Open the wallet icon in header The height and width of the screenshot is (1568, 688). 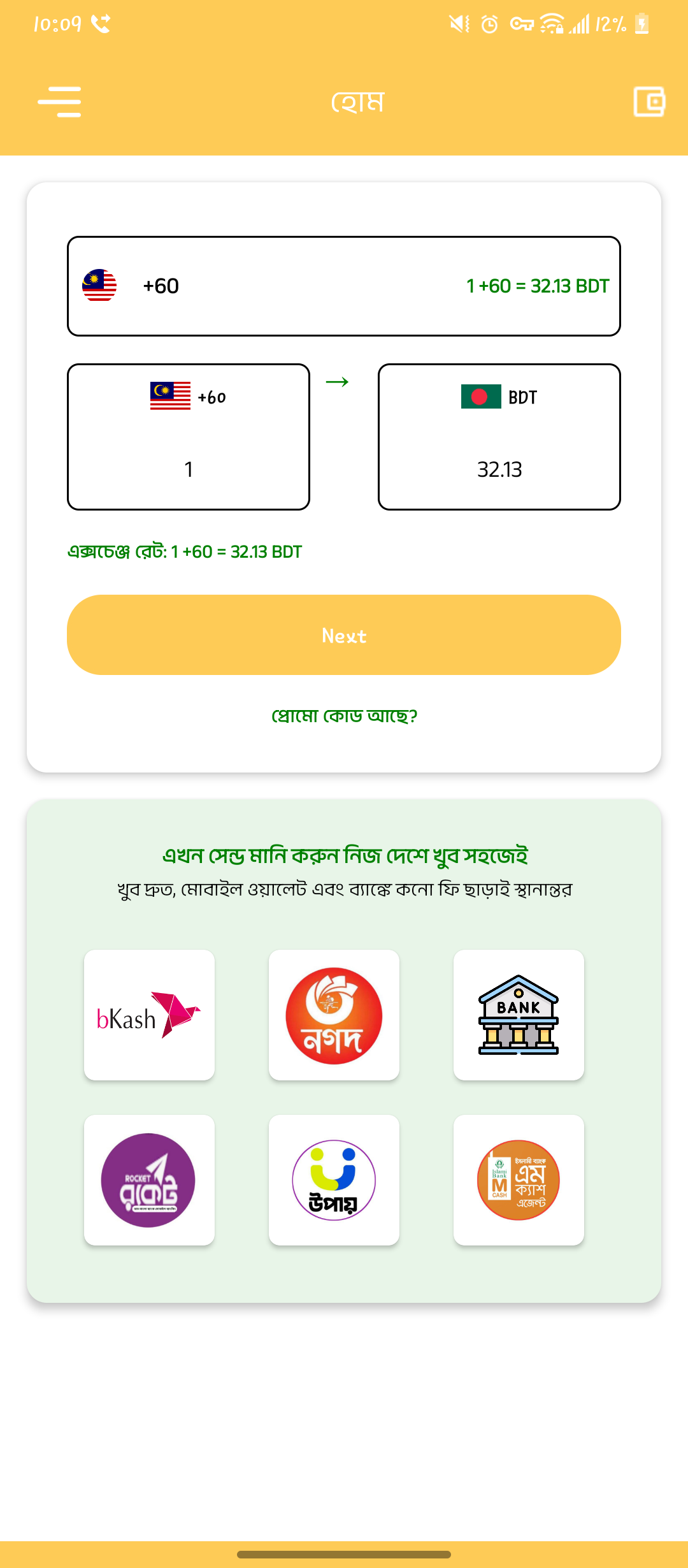[649, 102]
